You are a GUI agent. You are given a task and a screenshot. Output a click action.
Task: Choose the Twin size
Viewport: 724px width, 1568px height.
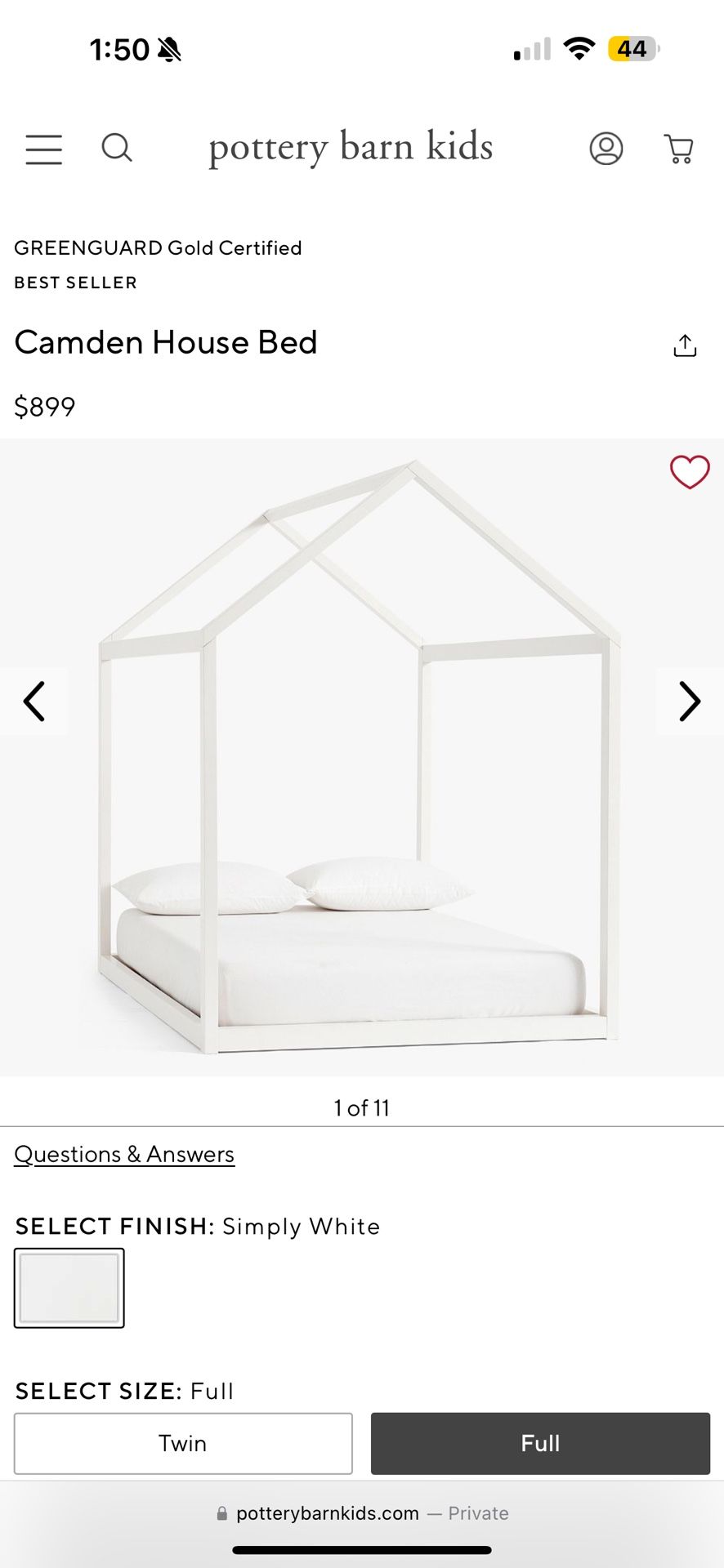pyautogui.click(x=183, y=1443)
